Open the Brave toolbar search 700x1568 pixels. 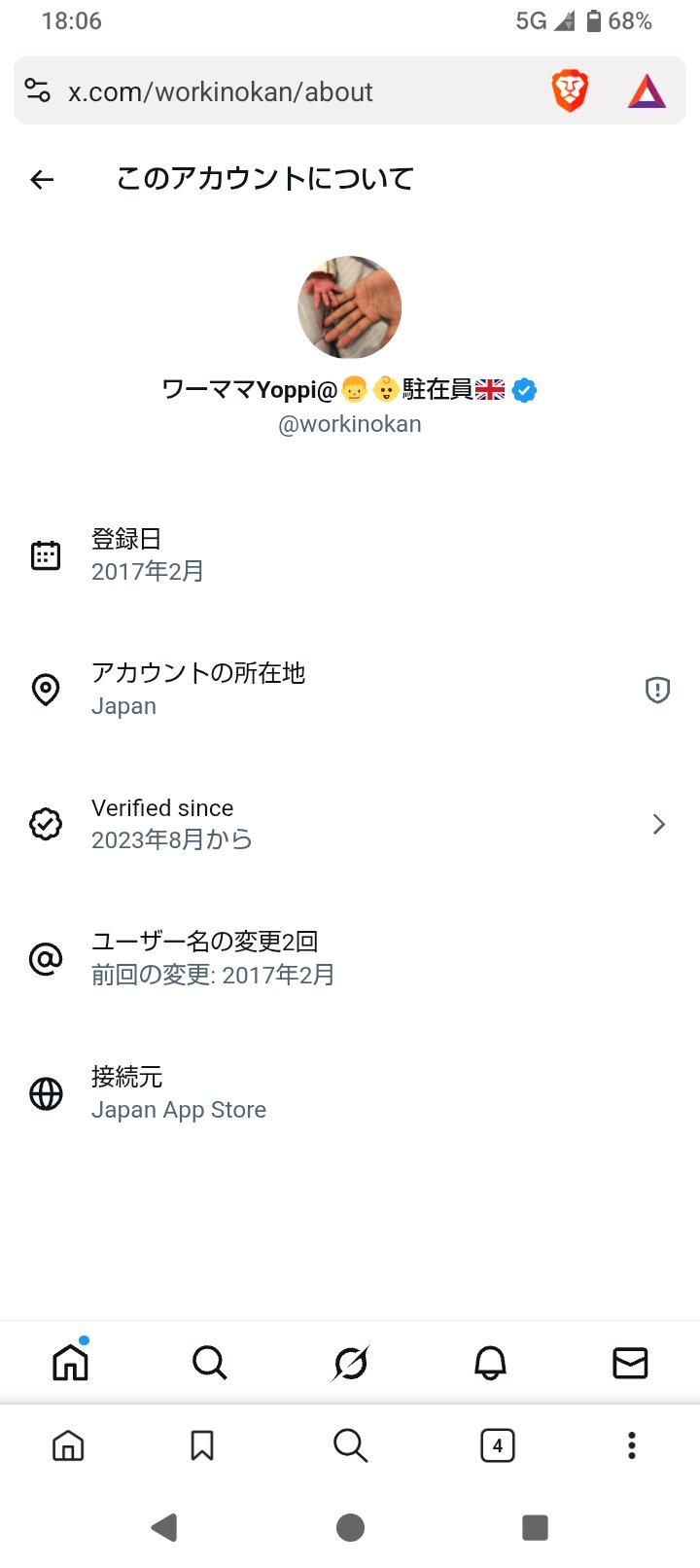350,1445
